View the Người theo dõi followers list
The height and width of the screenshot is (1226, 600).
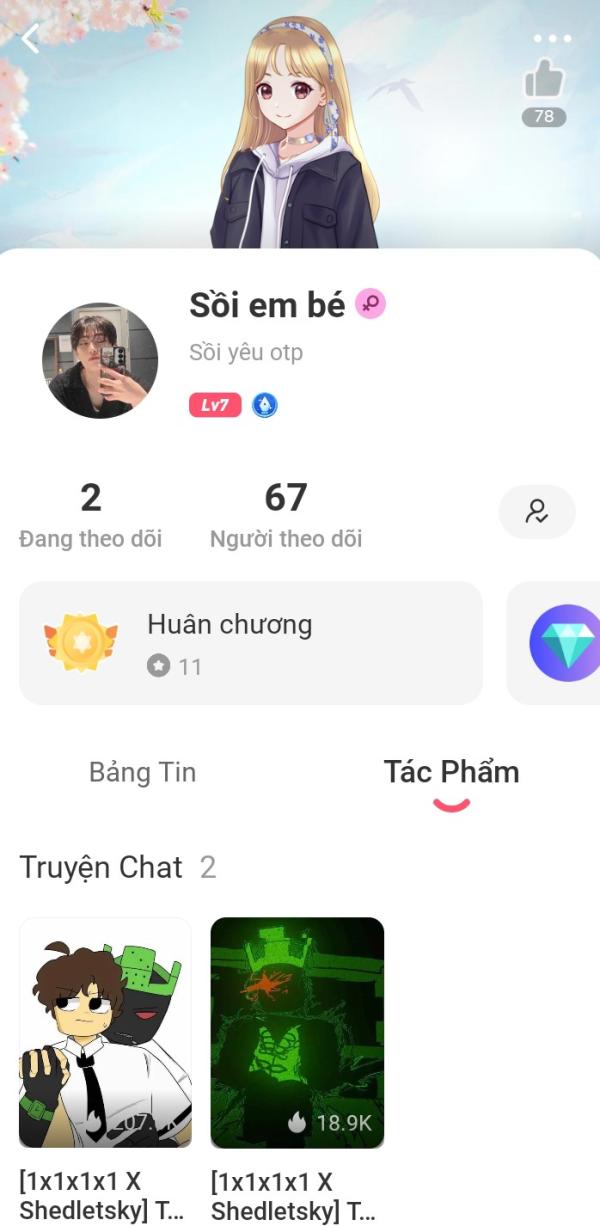tap(286, 515)
